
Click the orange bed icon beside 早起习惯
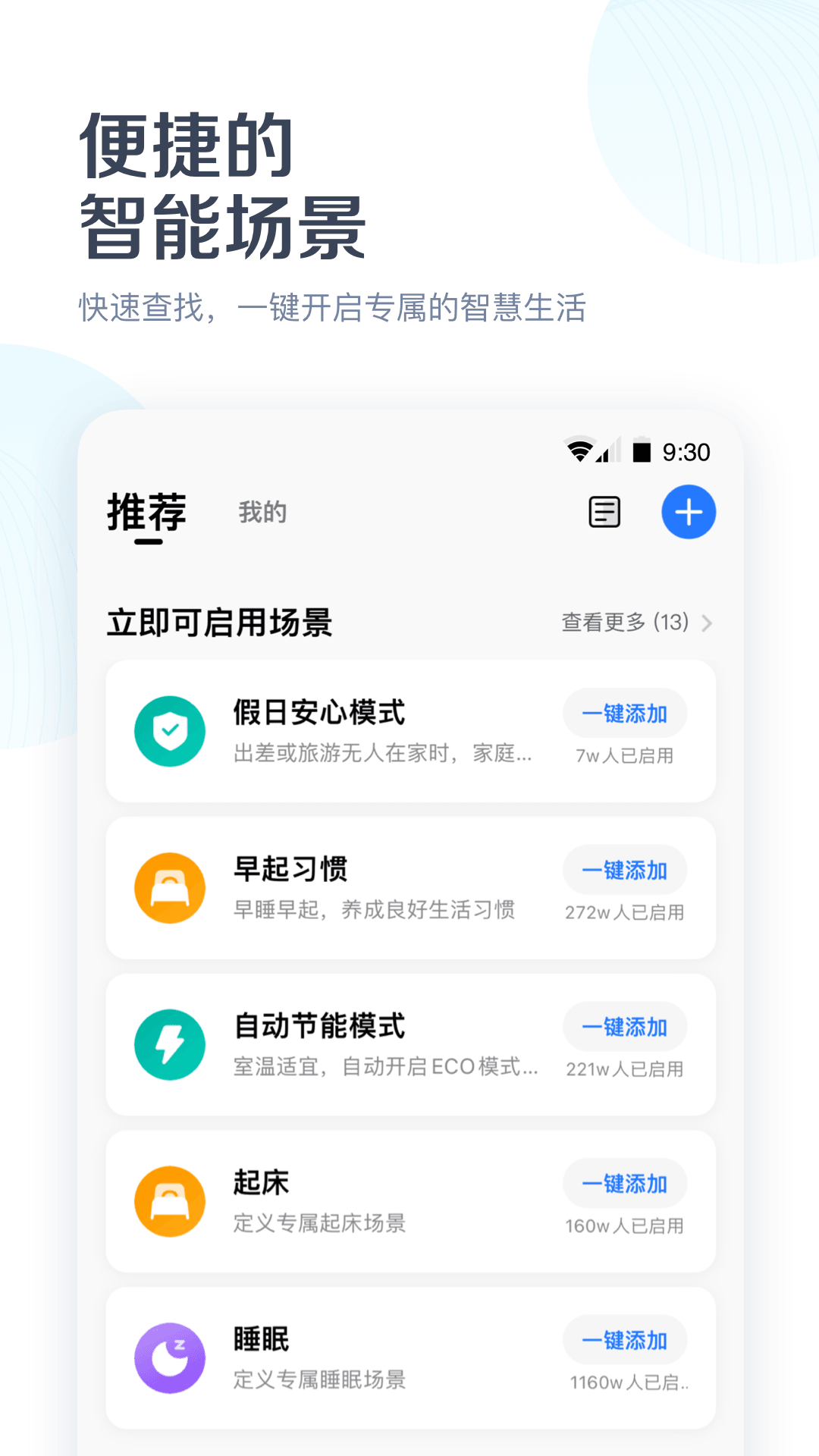point(170,887)
